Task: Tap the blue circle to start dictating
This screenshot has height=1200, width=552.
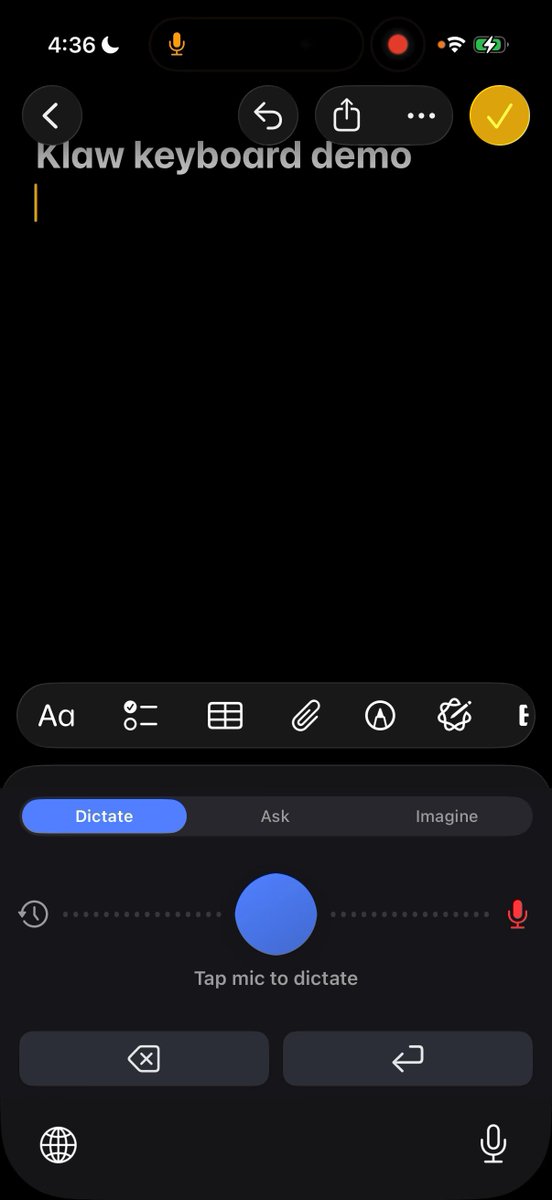Action: coord(276,914)
